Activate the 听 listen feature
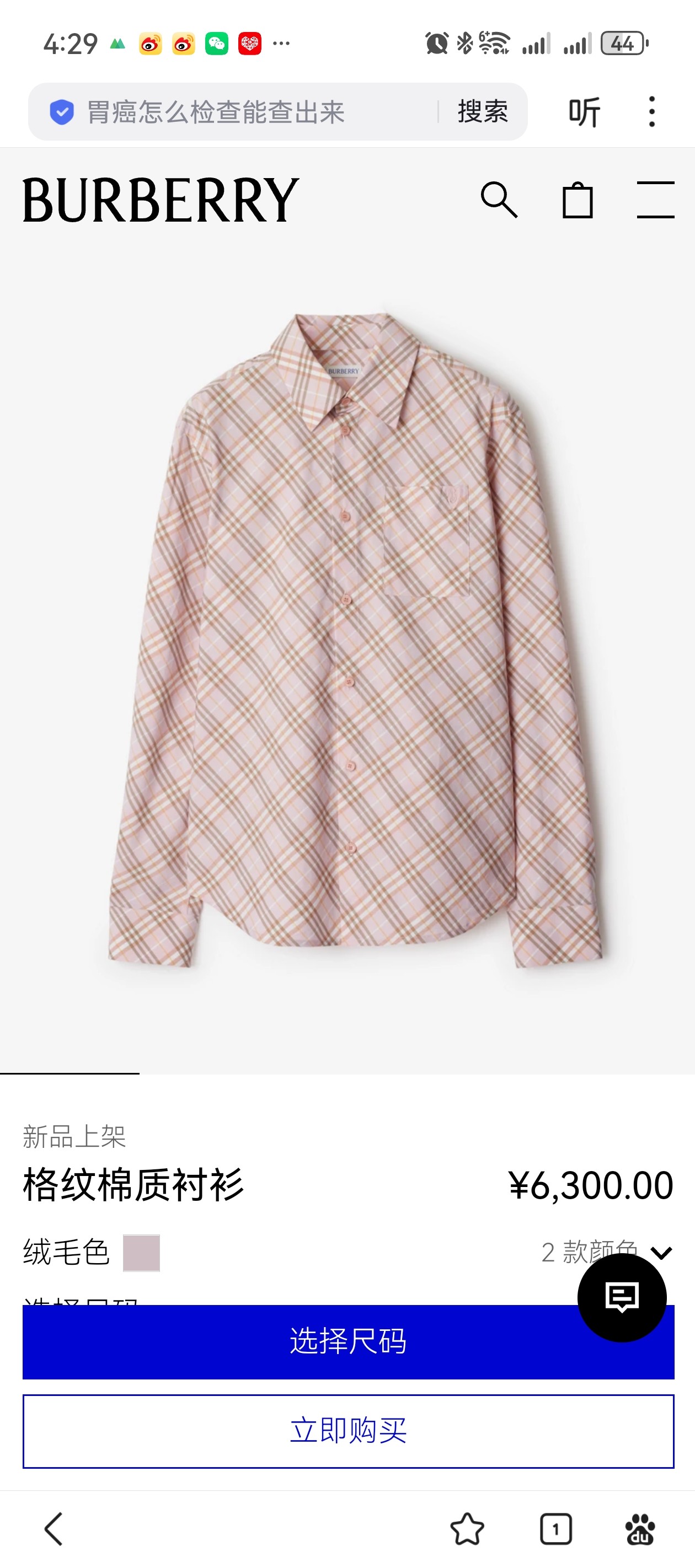This screenshot has width=695, height=1568. [584, 112]
